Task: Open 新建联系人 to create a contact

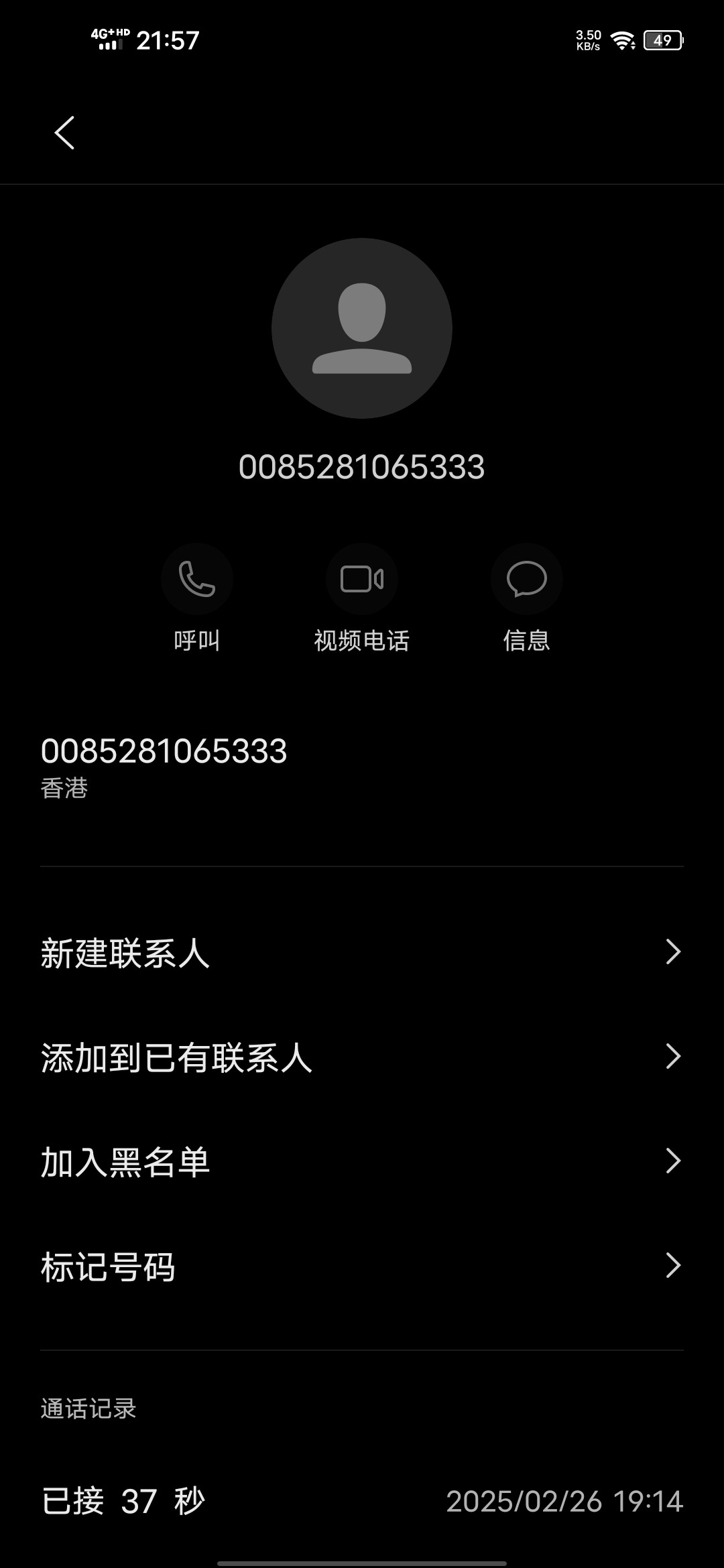Action: pyautogui.click(x=362, y=952)
